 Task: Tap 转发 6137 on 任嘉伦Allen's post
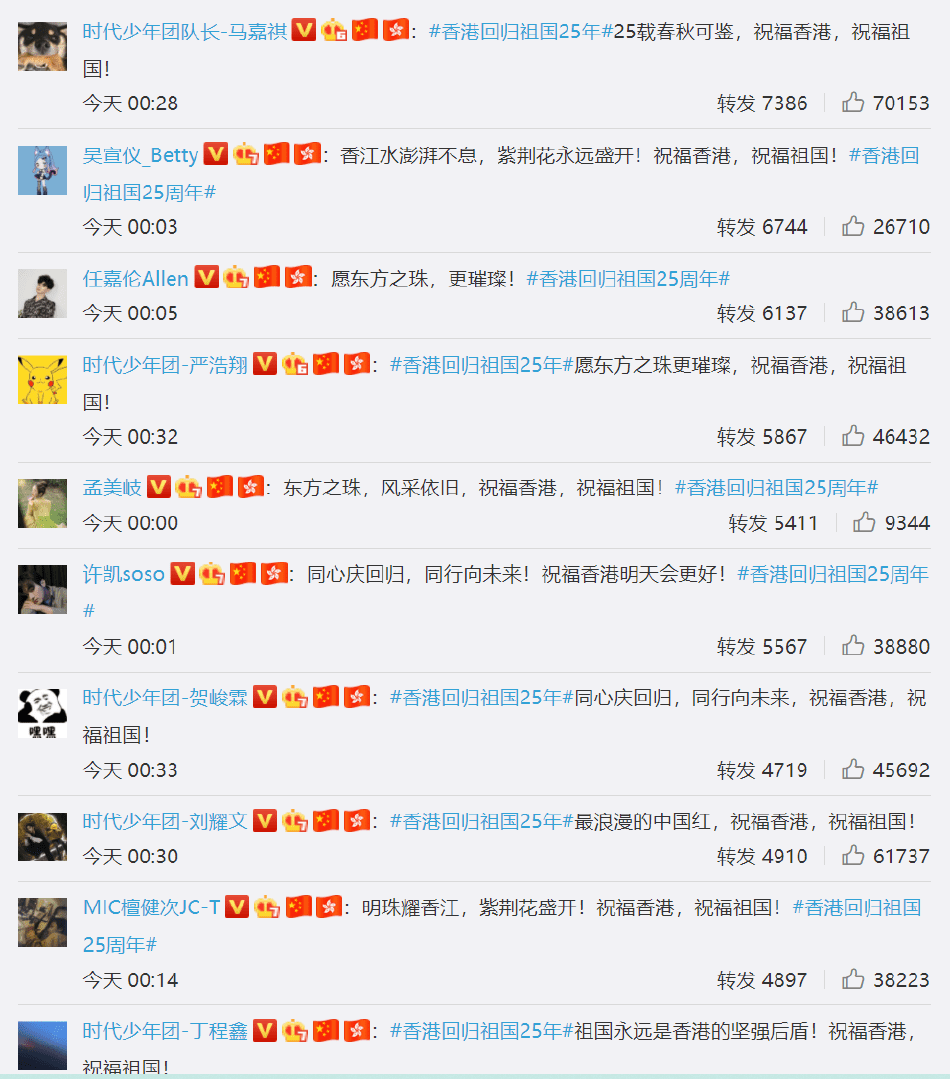pos(761,313)
